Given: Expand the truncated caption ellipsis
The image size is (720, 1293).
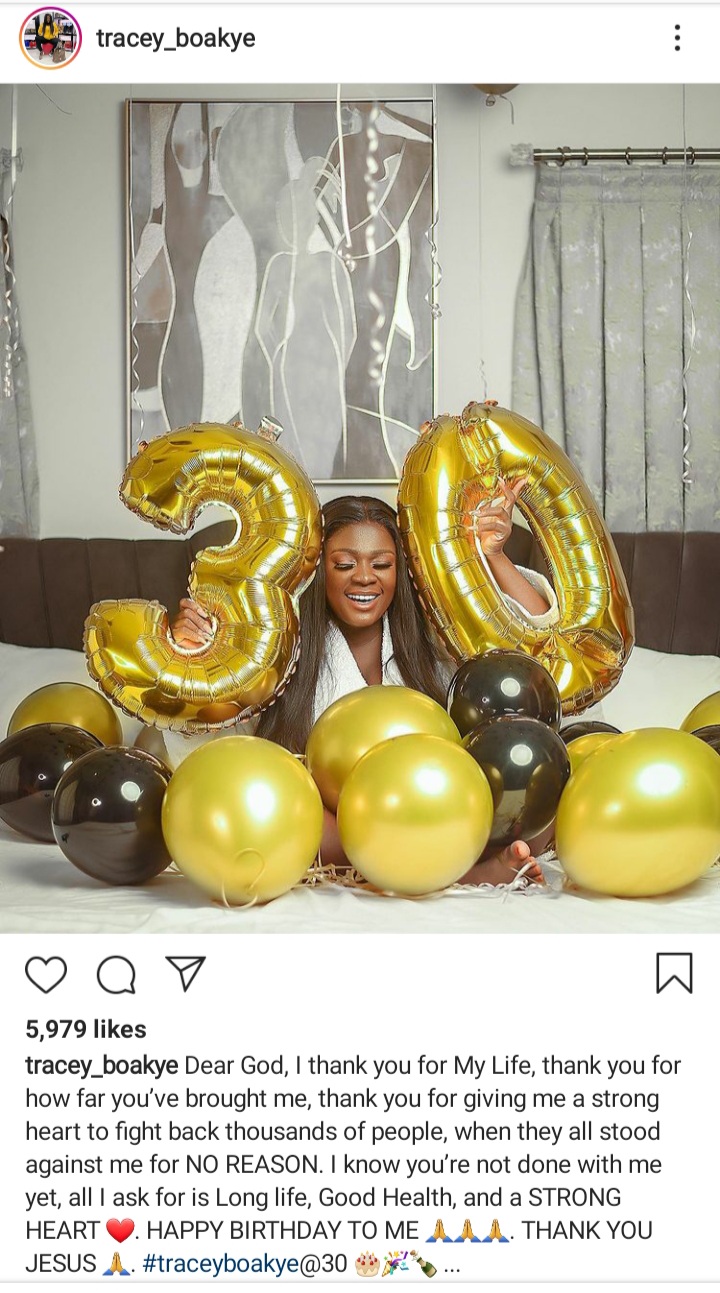Looking at the screenshot, I should (x=452, y=1267).
